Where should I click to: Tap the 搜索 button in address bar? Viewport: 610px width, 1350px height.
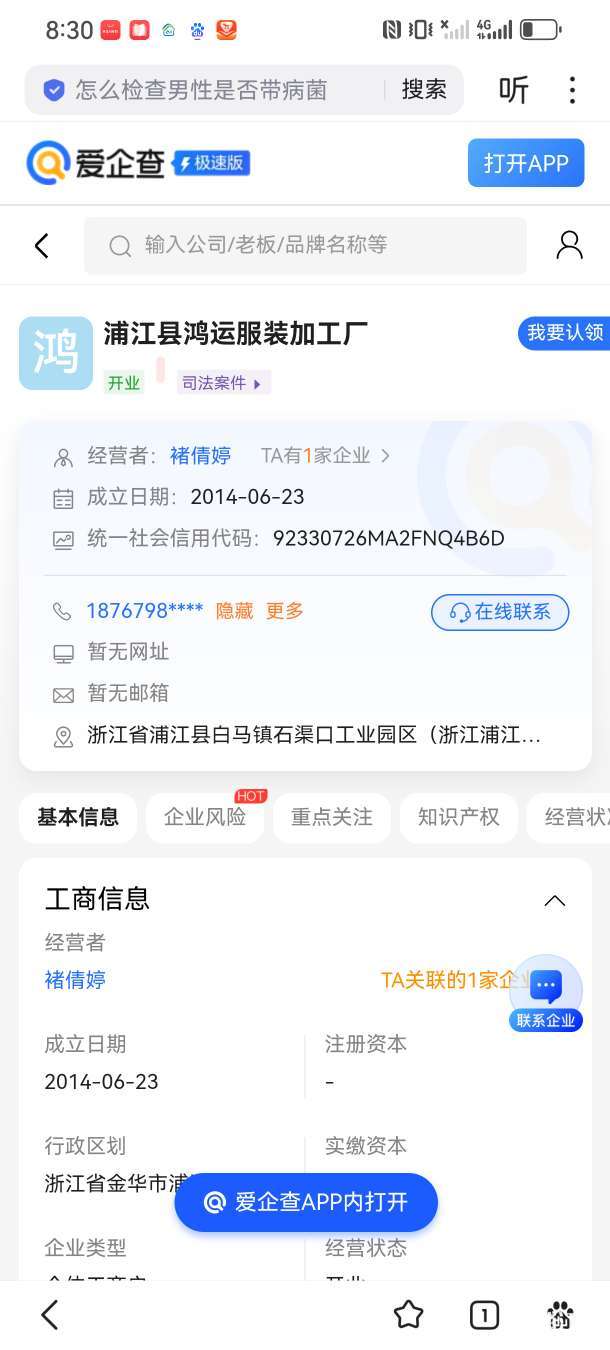pyautogui.click(x=424, y=90)
